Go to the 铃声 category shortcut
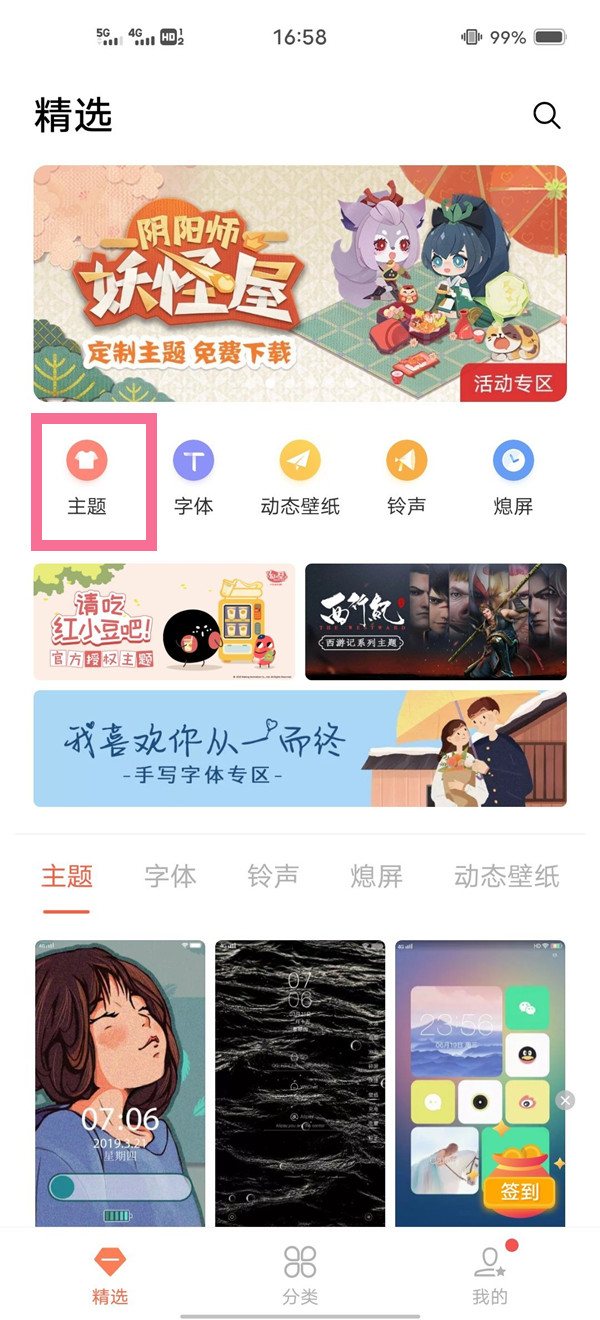The image size is (600, 1320). point(407,480)
